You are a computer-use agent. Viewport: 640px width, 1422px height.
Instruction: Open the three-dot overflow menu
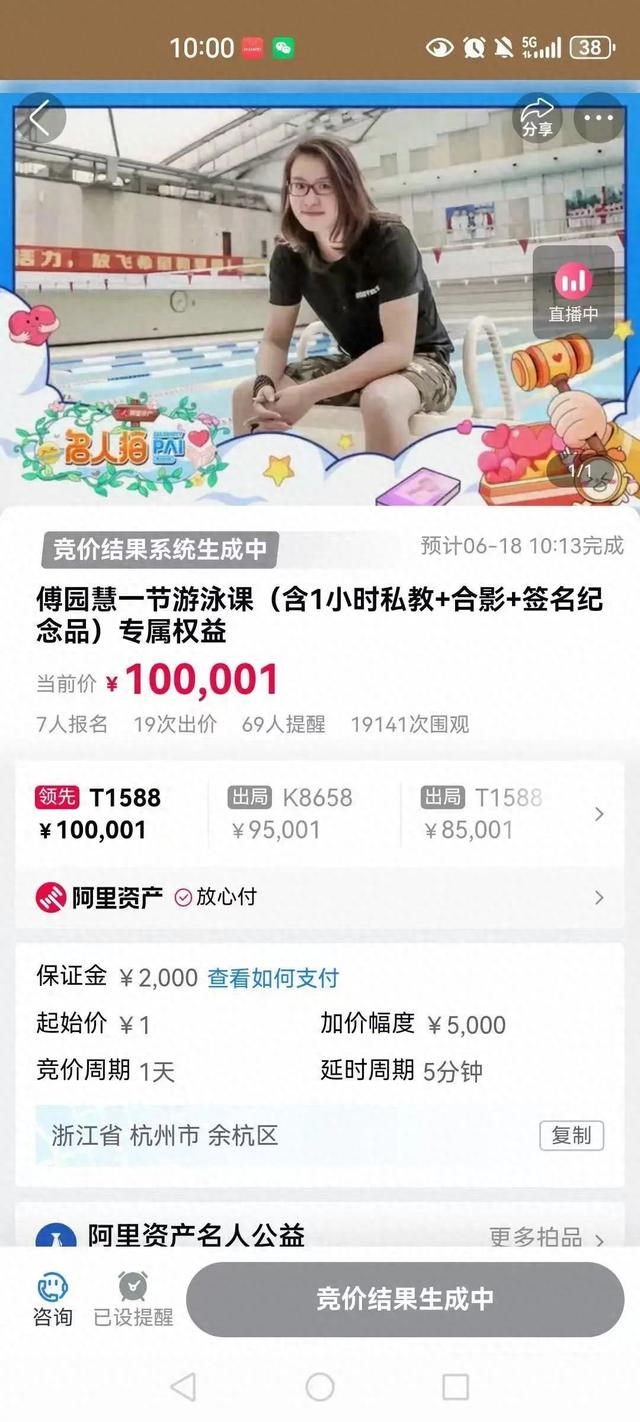coord(598,119)
